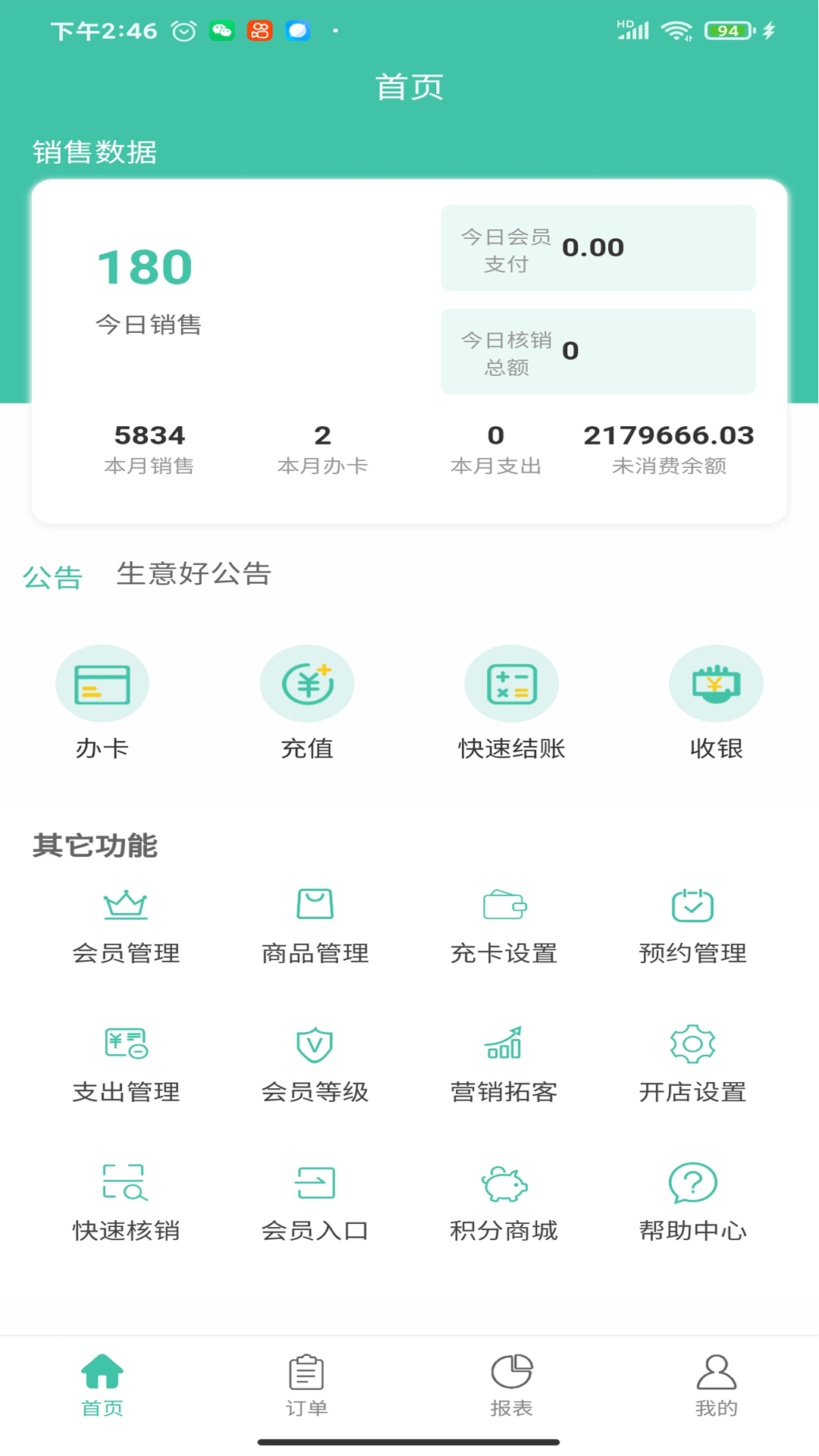
Task: Open the 生意好公告 announcement
Action: click(194, 575)
